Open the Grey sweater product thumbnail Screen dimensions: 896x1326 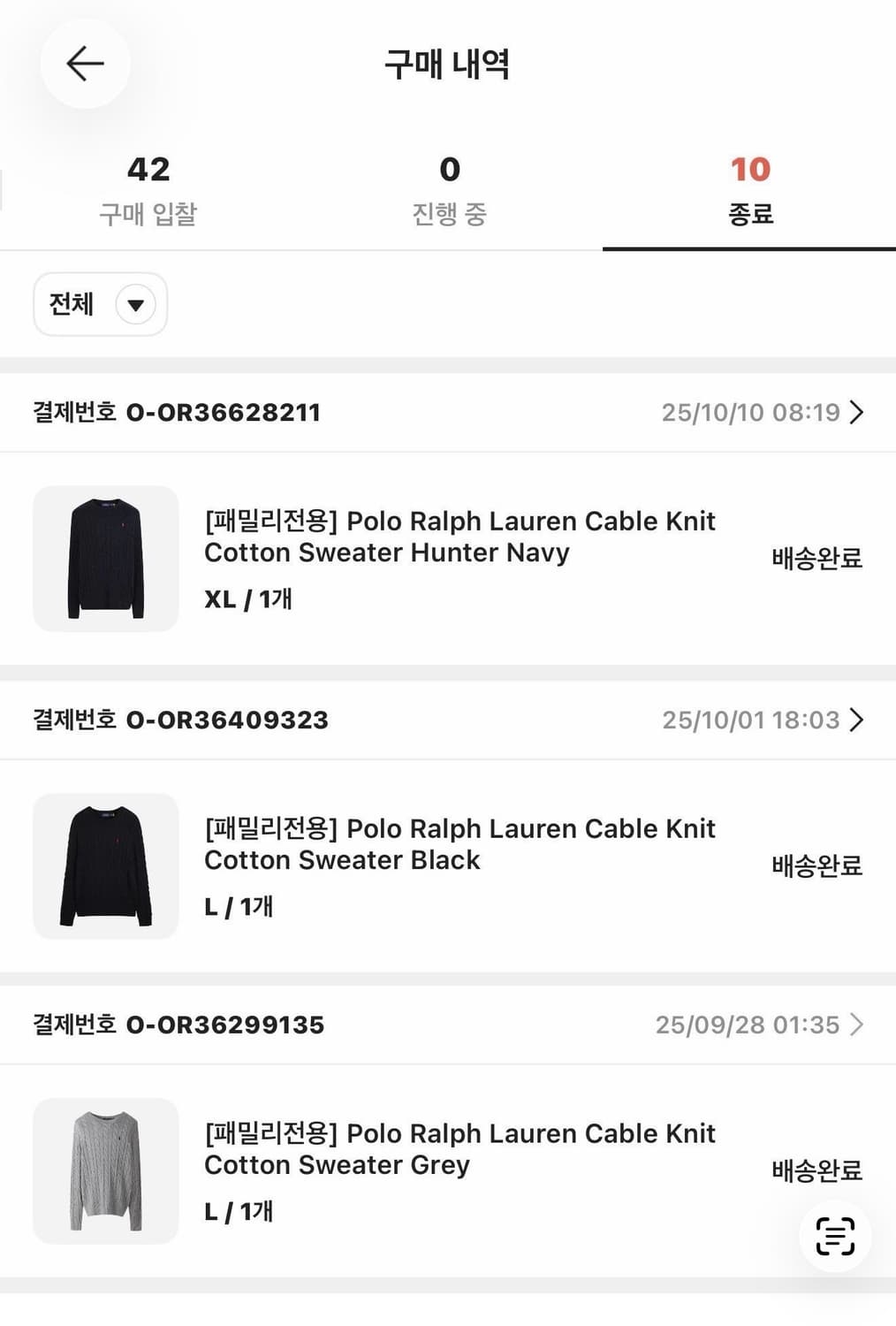105,1170
